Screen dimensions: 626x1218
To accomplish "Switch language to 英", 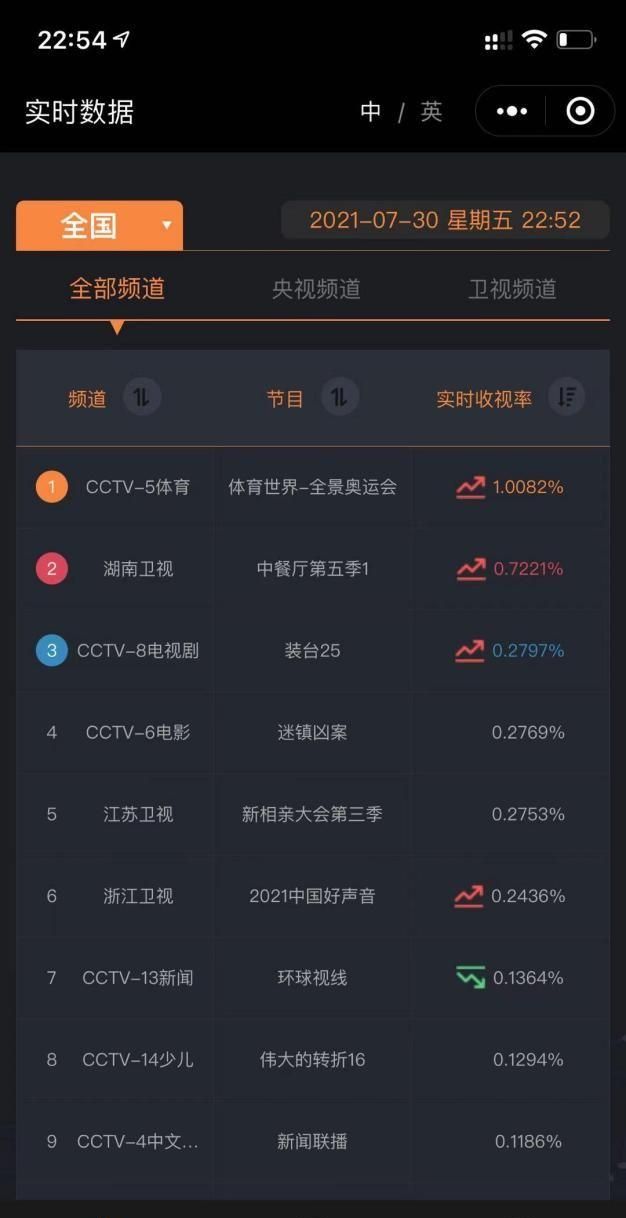I will (x=431, y=111).
